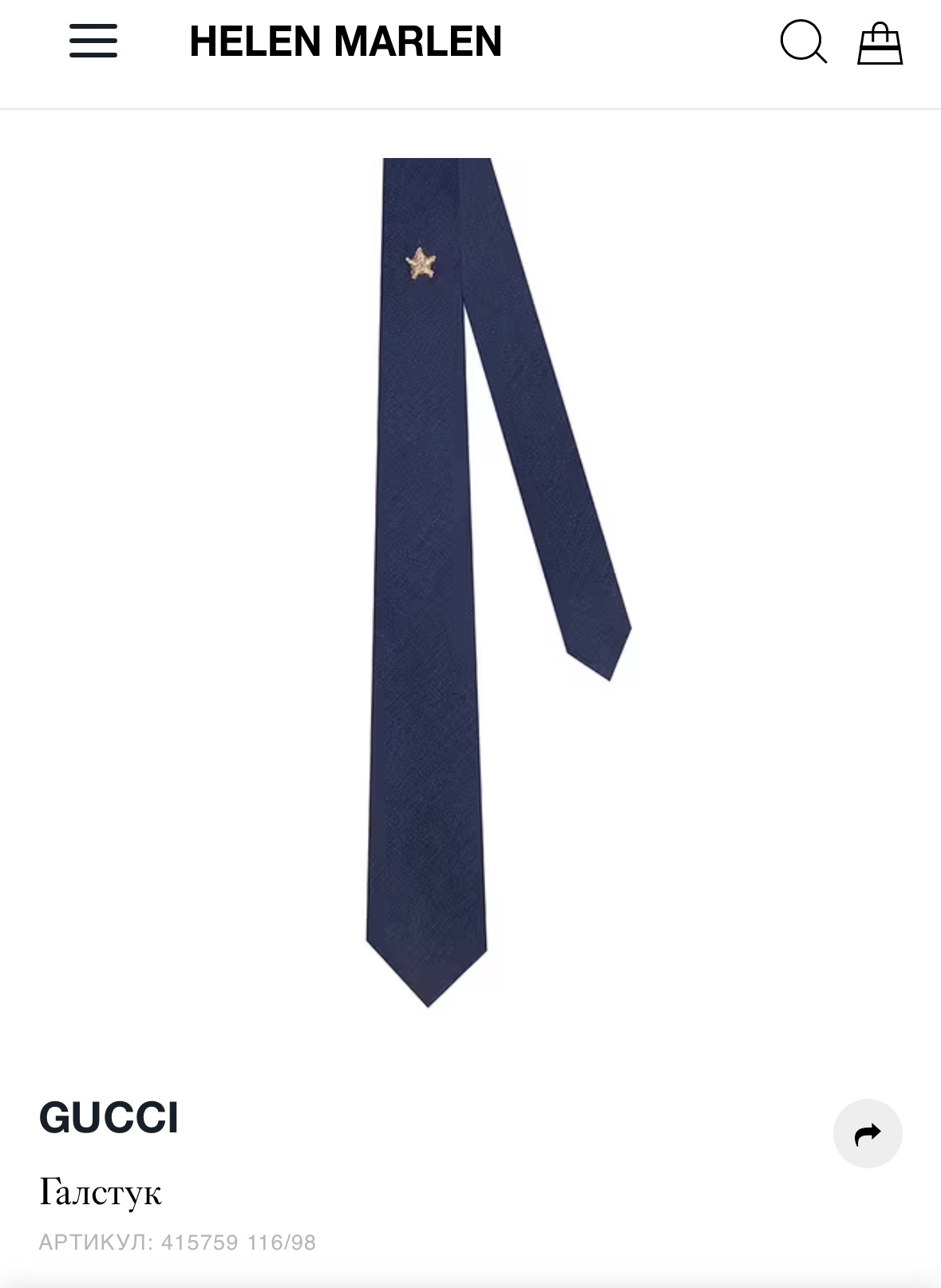Open the search icon
941x1288 pixels.
[x=802, y=41]
